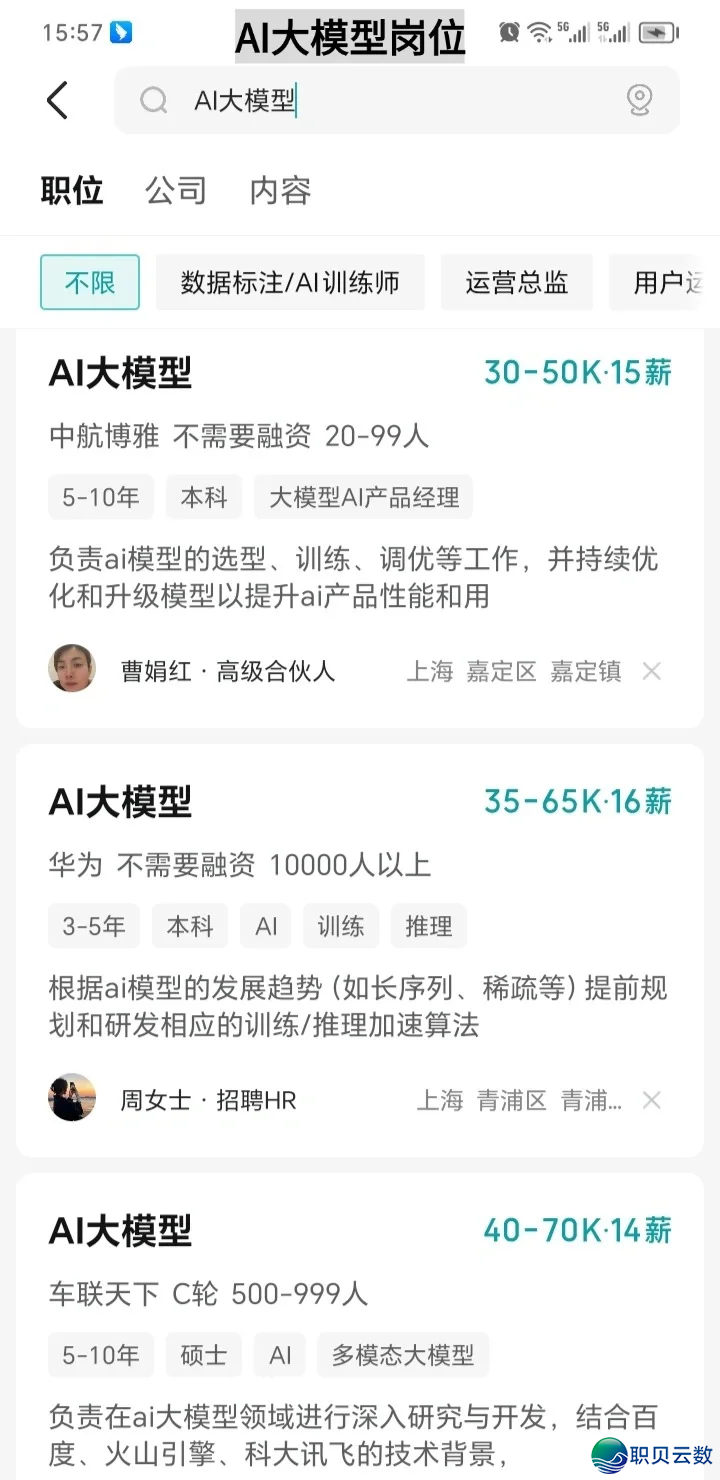Tap the Wi-Fi icon in the status bar
Screen dimensions: 720x1480
pos(538,32)
